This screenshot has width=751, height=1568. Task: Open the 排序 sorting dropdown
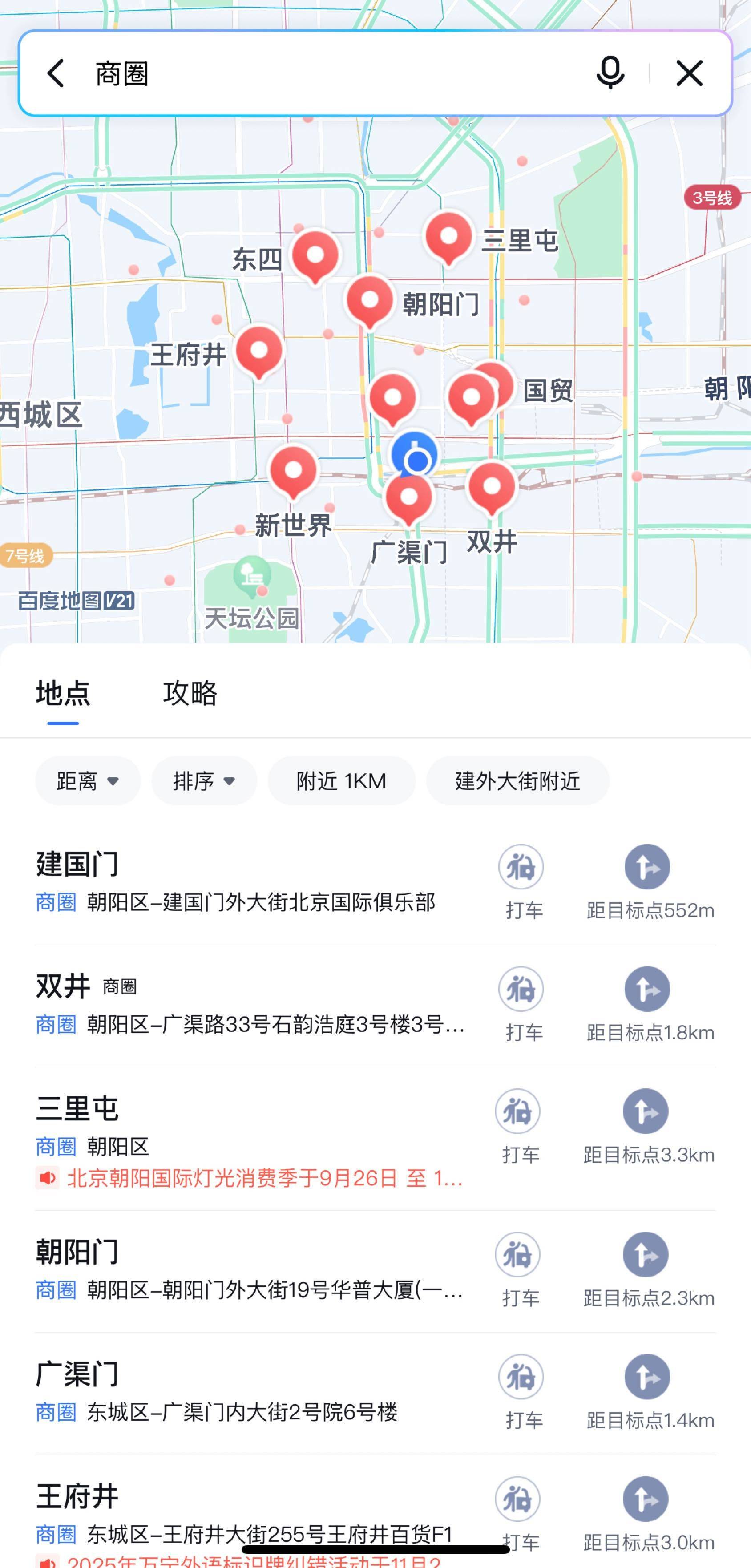(x=204, y=781)
